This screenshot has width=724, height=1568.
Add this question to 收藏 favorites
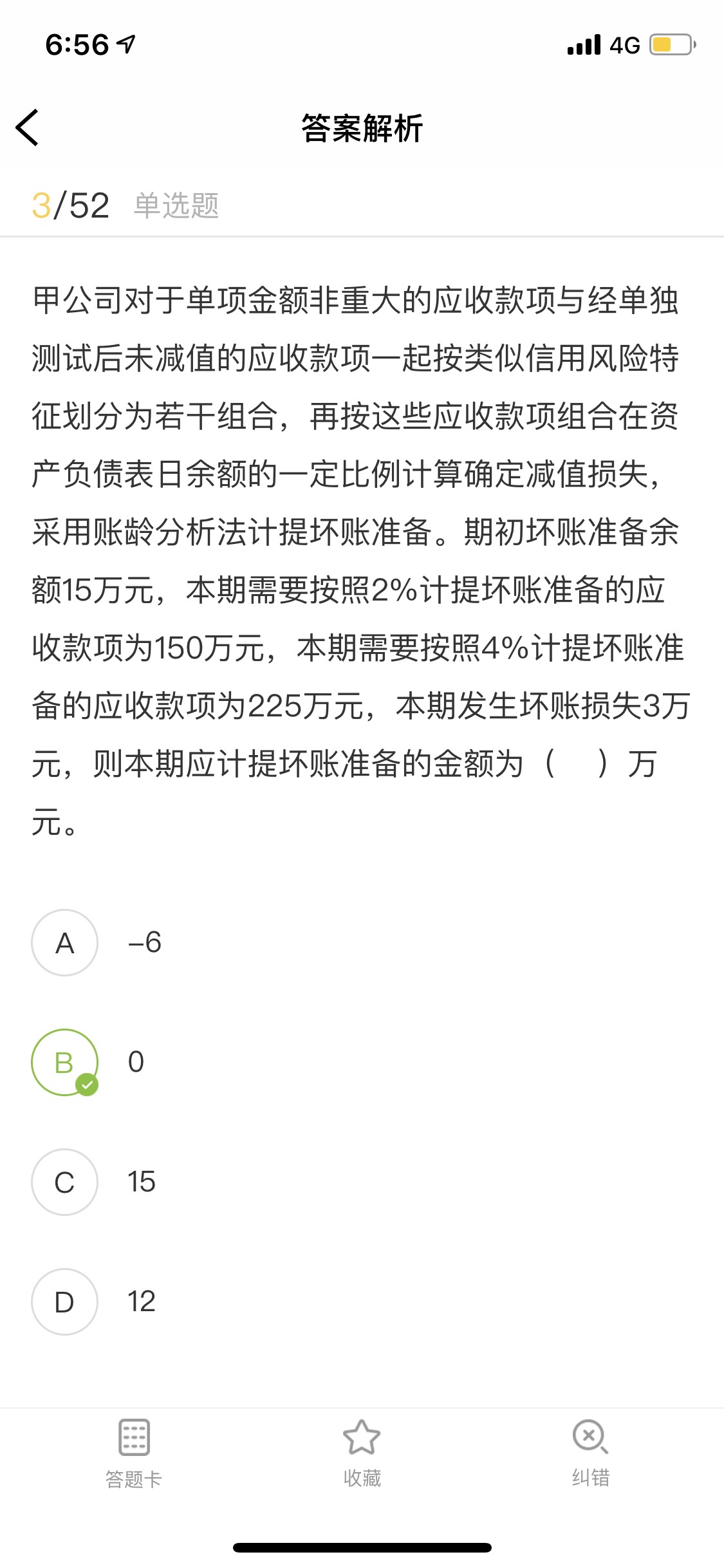pos(362,1453)
